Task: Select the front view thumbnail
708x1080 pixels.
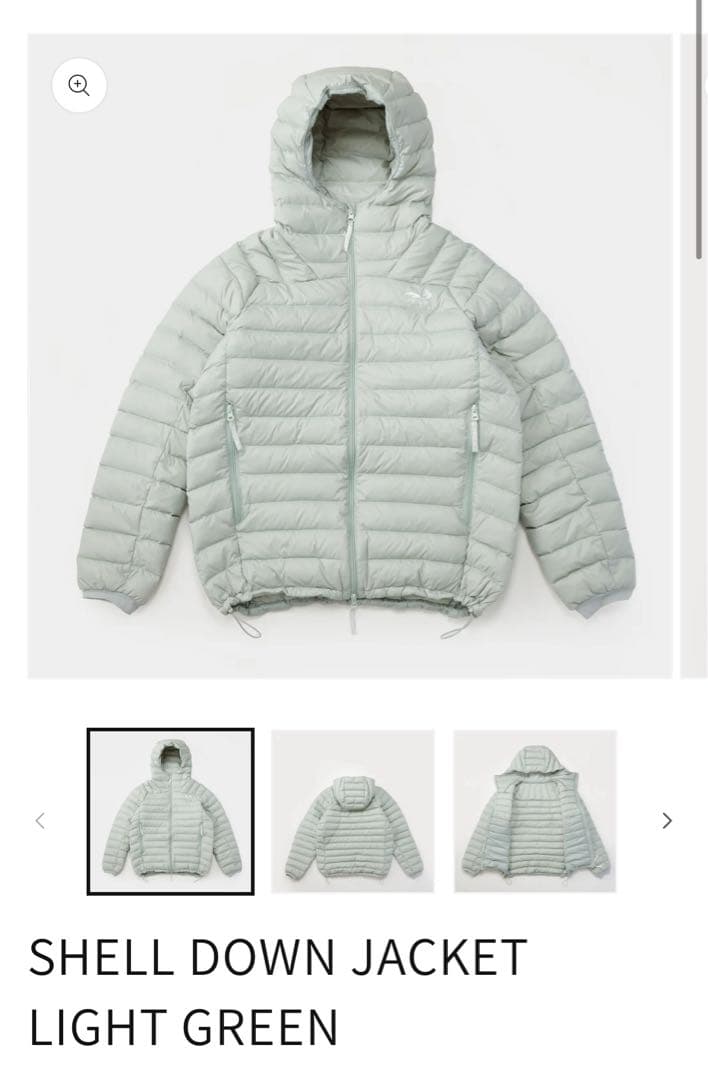Action: (x=170, y=811)
